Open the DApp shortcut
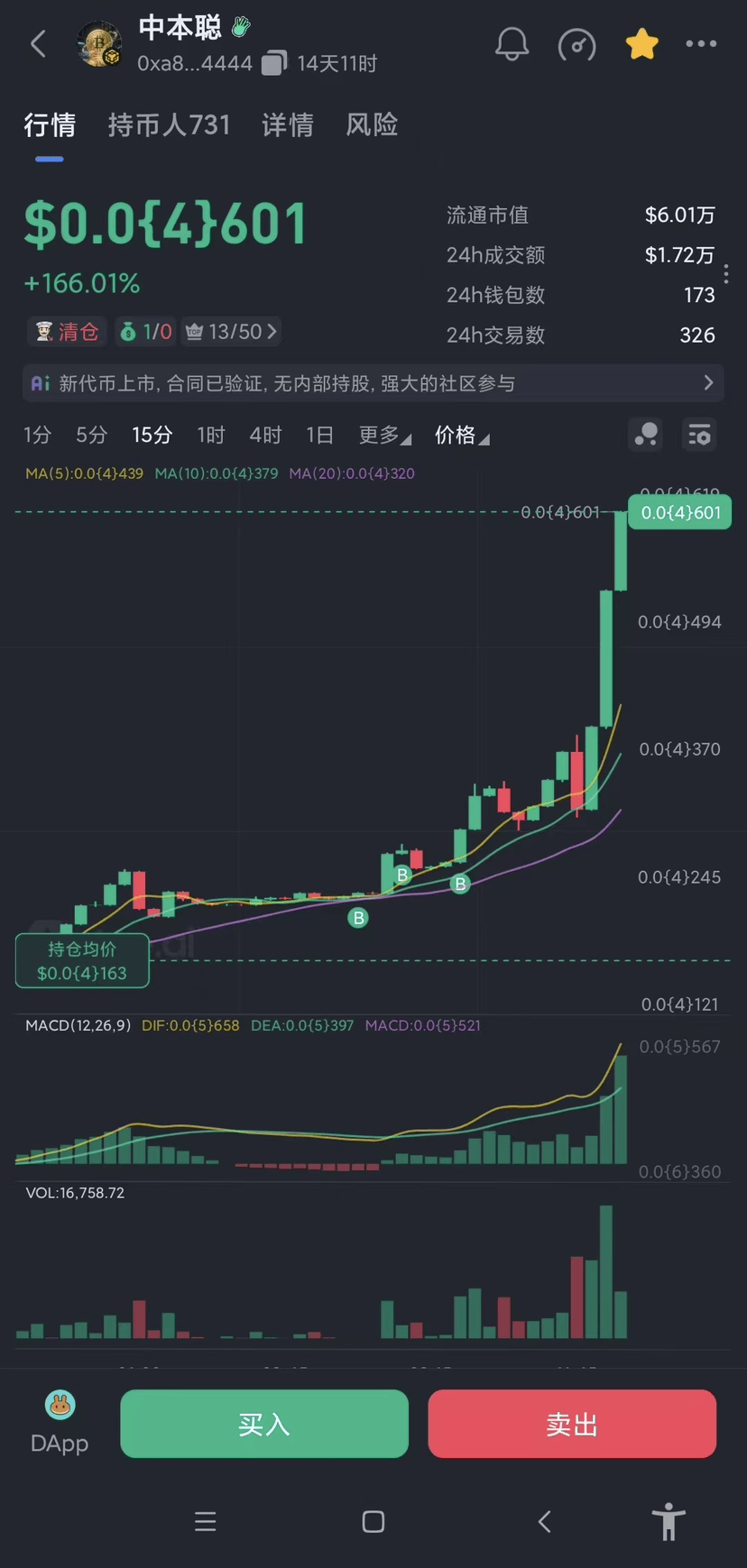 (x=60, y=1424)
